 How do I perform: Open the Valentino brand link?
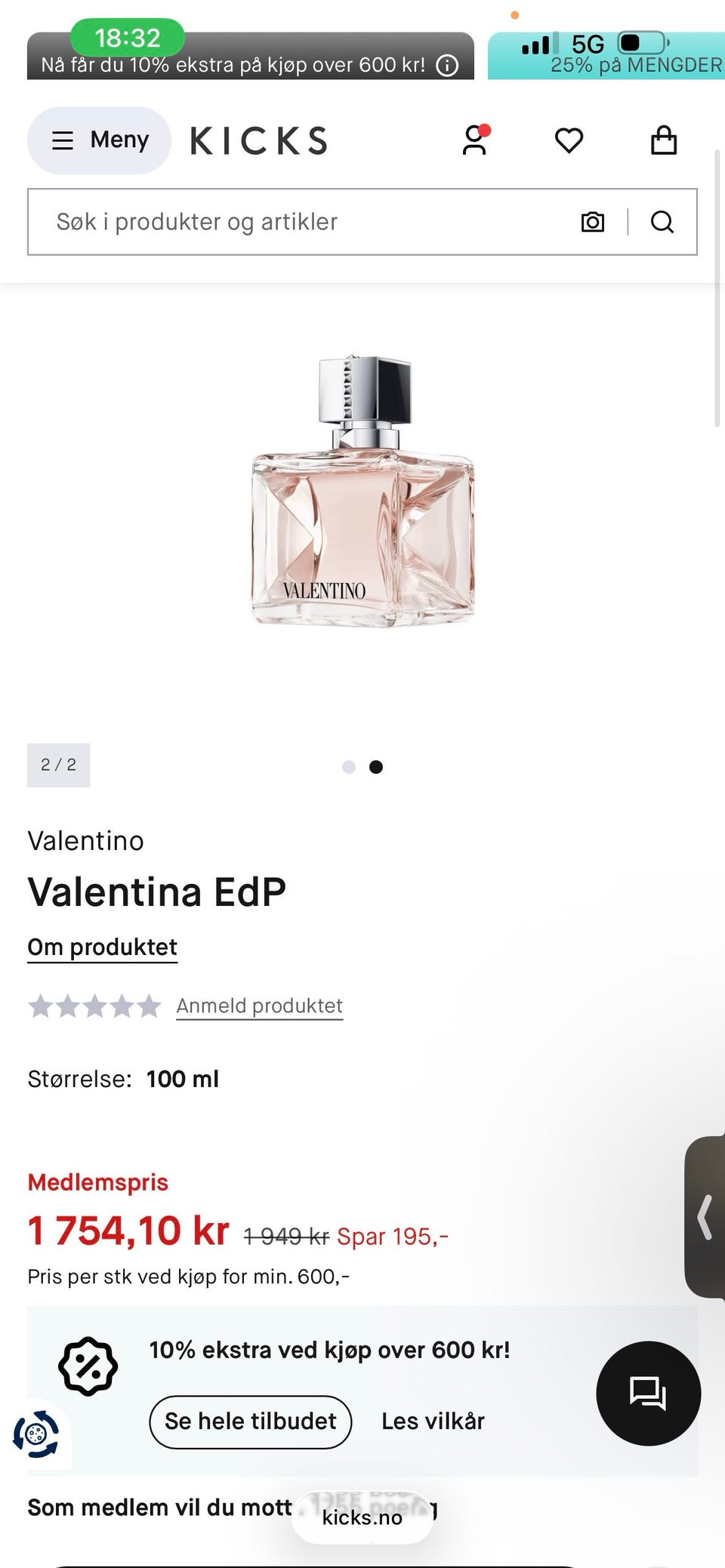(85, 841)
